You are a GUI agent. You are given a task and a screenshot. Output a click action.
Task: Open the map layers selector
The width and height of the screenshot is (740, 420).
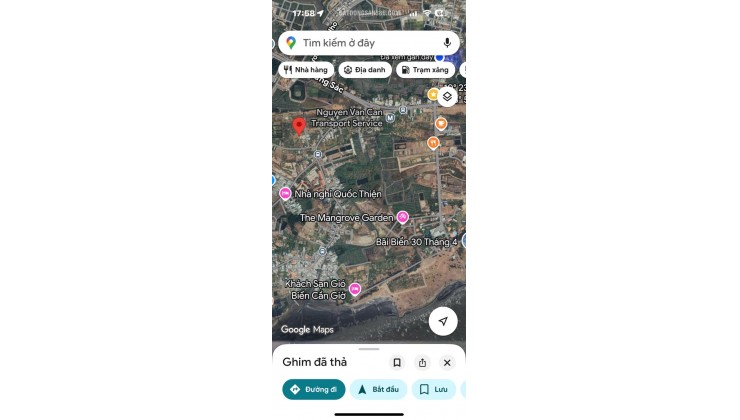(x=447, y=97)
